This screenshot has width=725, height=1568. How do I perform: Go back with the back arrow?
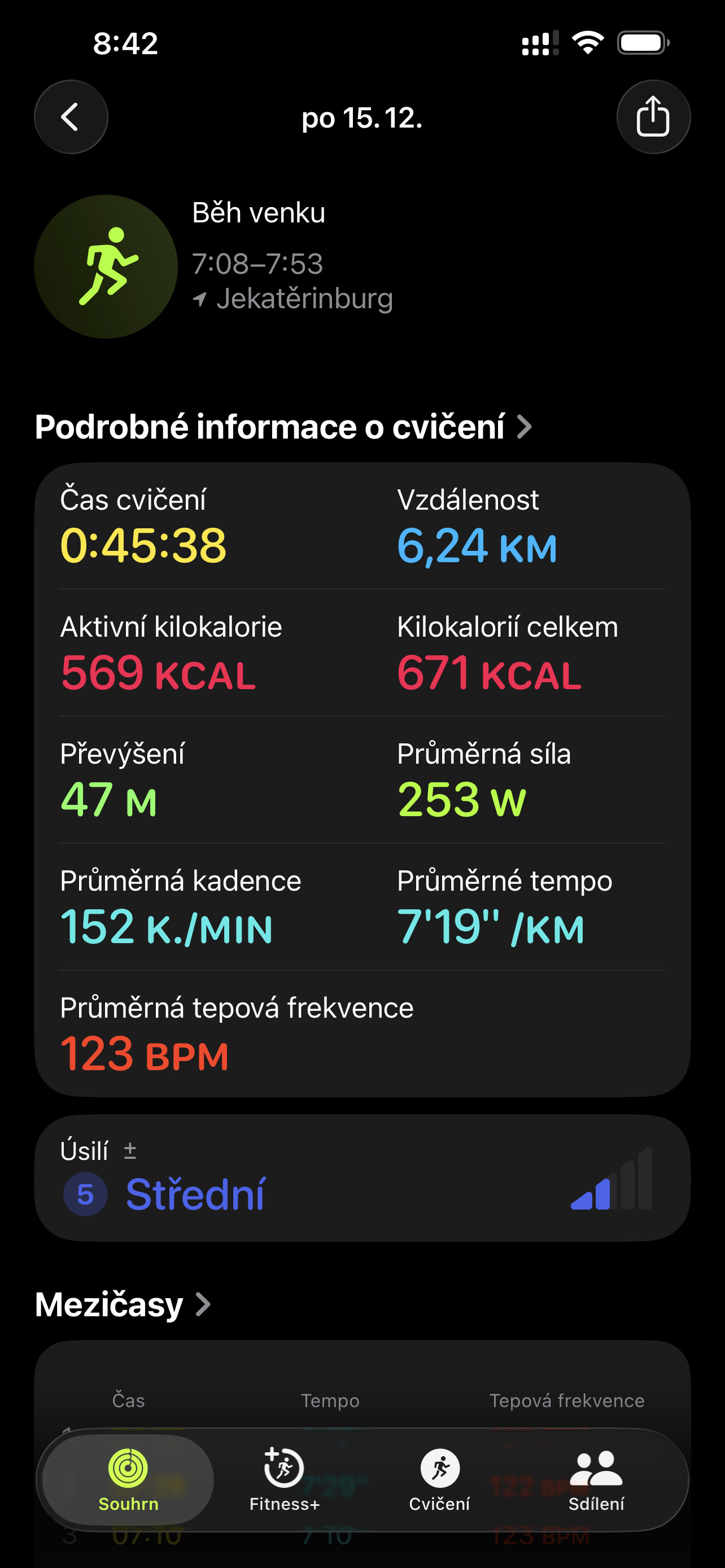[x=71, y=117]
